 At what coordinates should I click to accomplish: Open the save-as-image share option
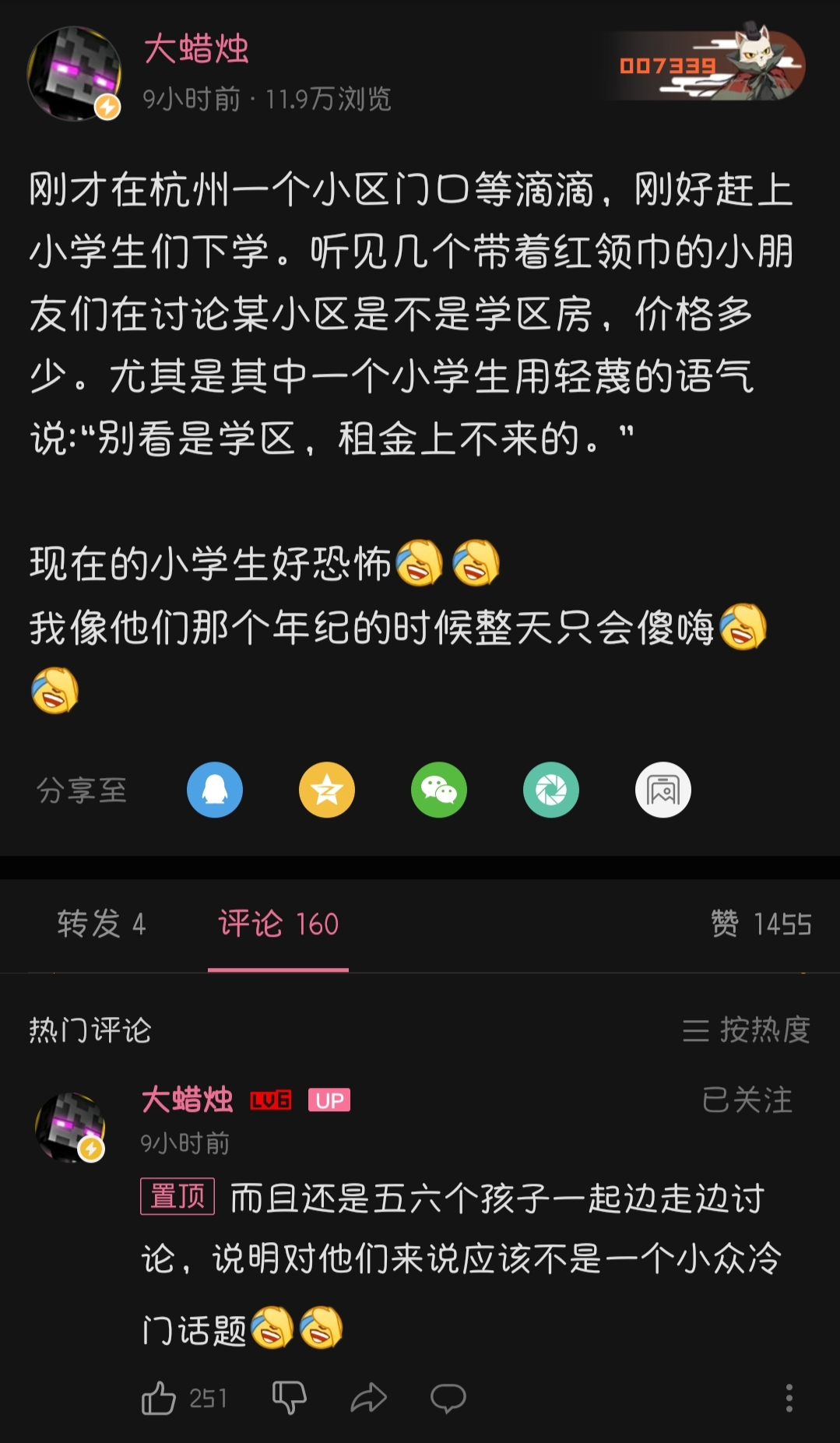point(661,789)
